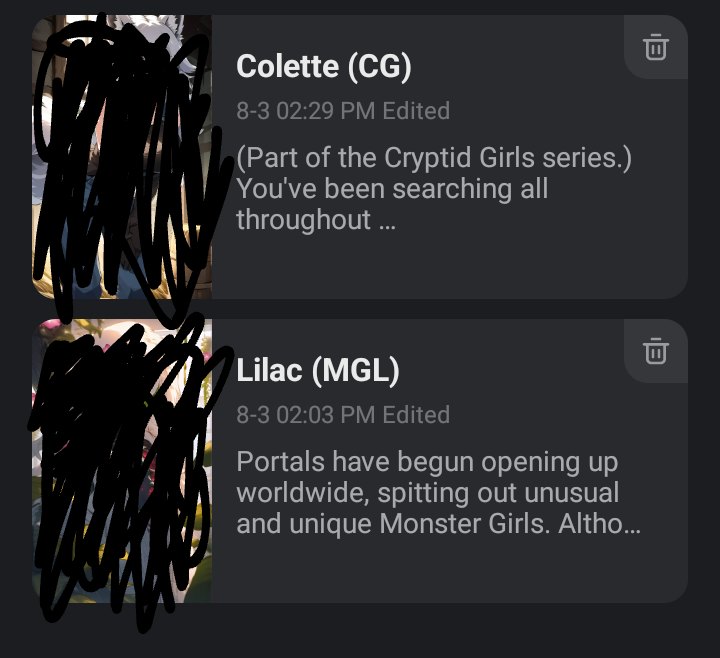Delete the Colette (CG) entry
This screenshot has height=658, width=720.
[x=655, y=47]
